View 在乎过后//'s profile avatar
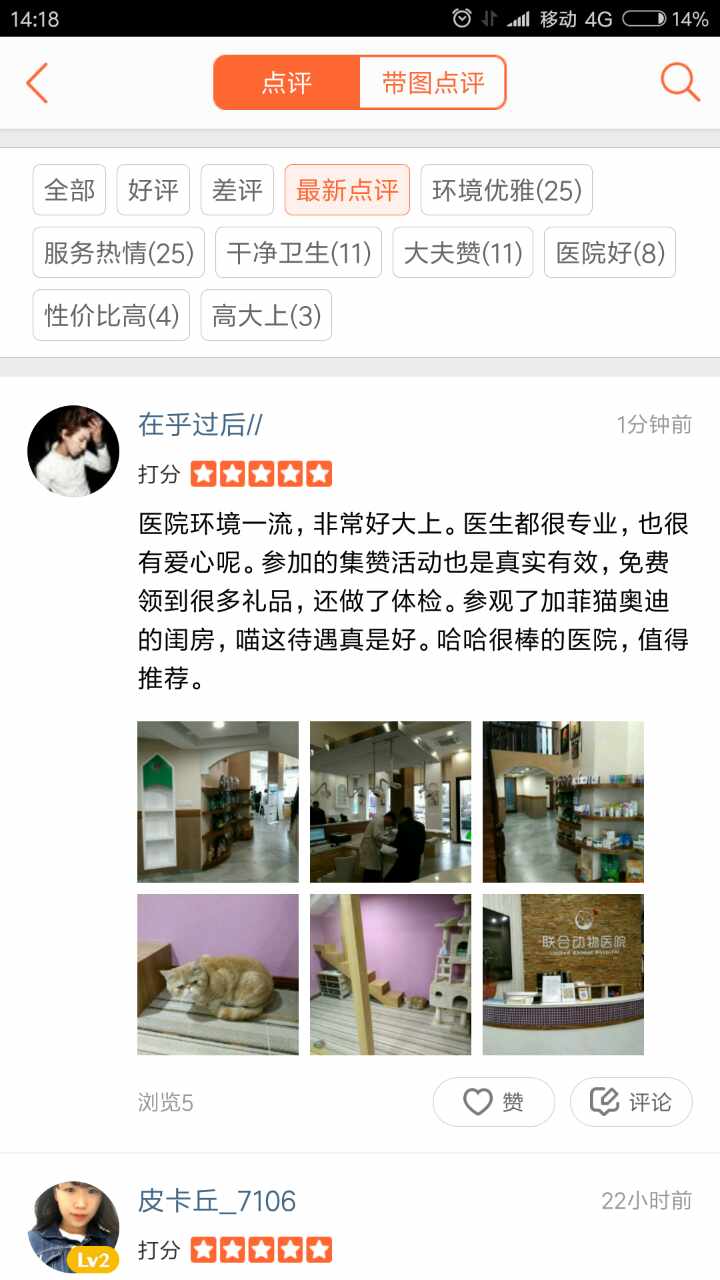The image size is (720, 1280). tap(73, 451)
